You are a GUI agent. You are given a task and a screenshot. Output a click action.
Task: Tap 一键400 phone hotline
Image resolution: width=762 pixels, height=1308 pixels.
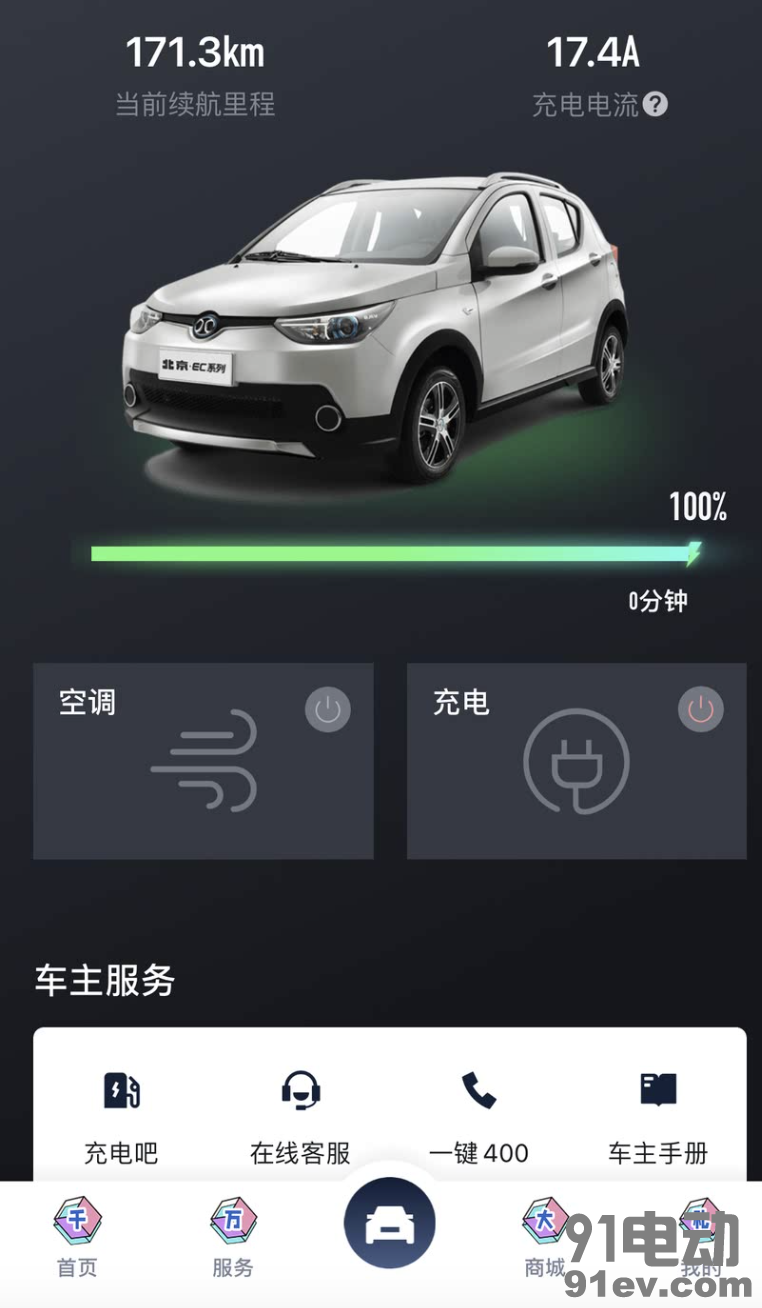tap(478, 1115)
